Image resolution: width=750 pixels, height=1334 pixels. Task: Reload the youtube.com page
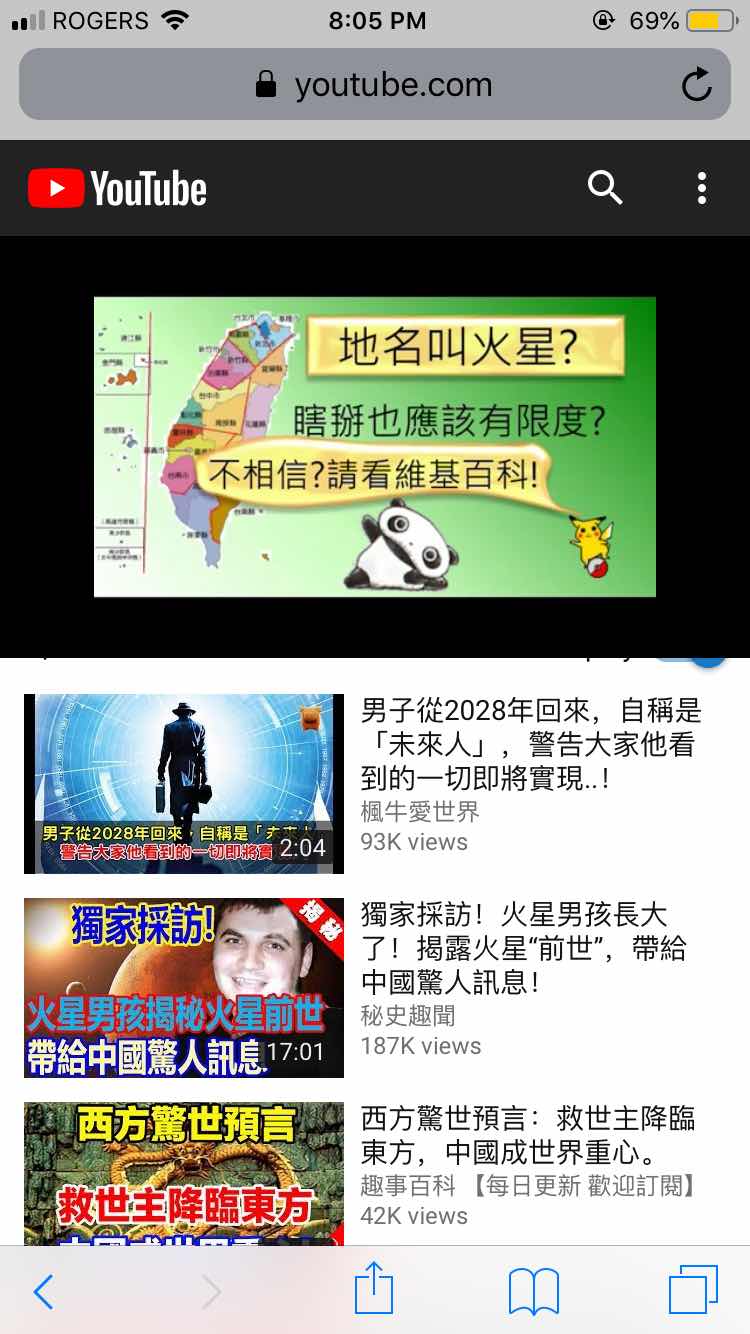coord(697,86)
